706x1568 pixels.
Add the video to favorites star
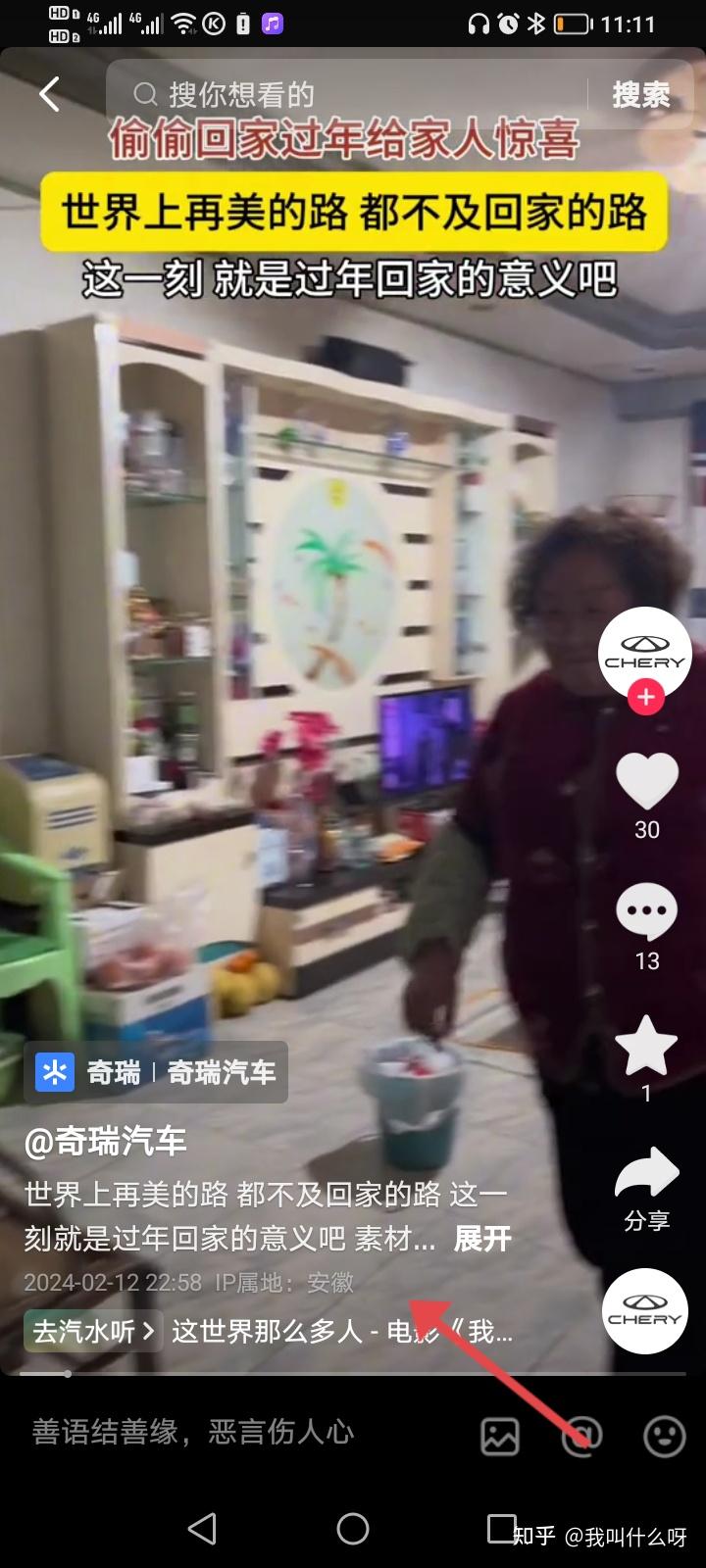point(646,1045)
